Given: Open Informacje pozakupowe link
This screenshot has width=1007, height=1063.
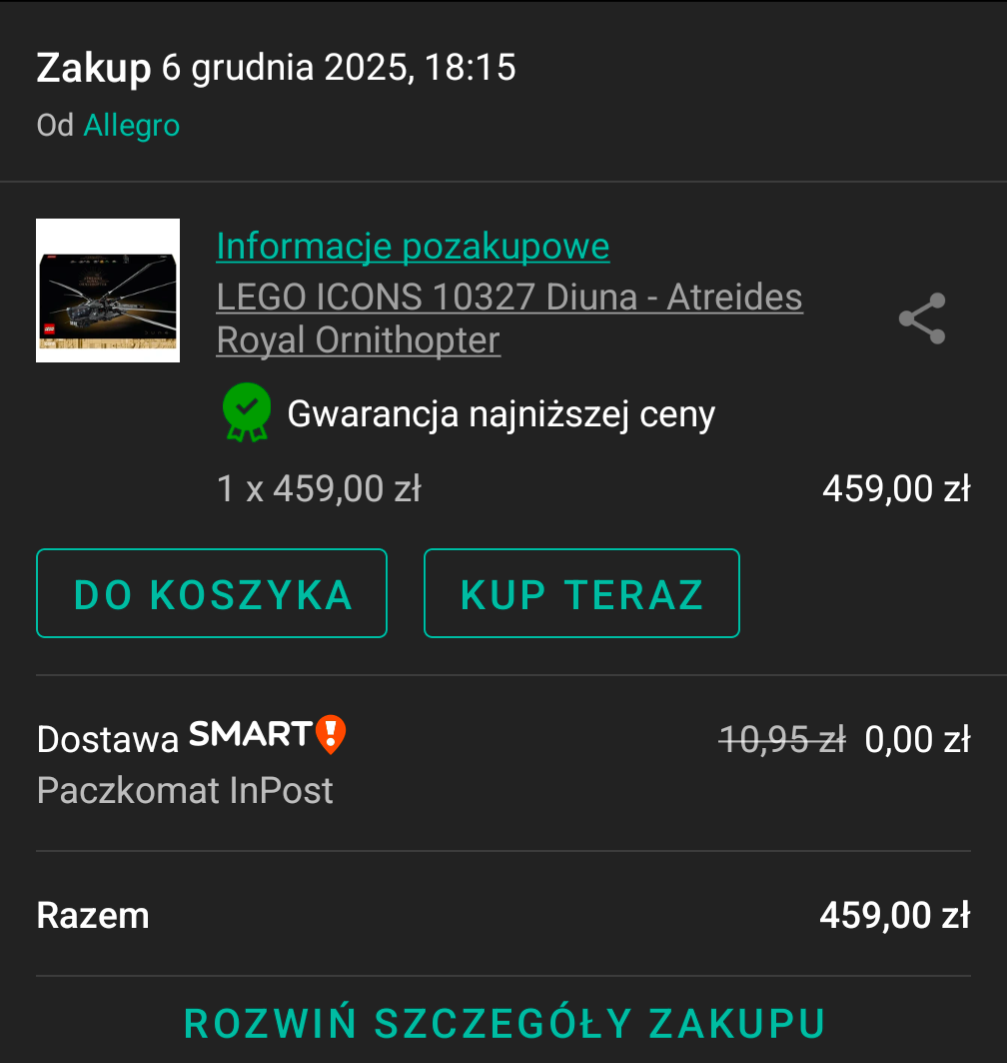Looking at the screenshot, I should [412, 246].
